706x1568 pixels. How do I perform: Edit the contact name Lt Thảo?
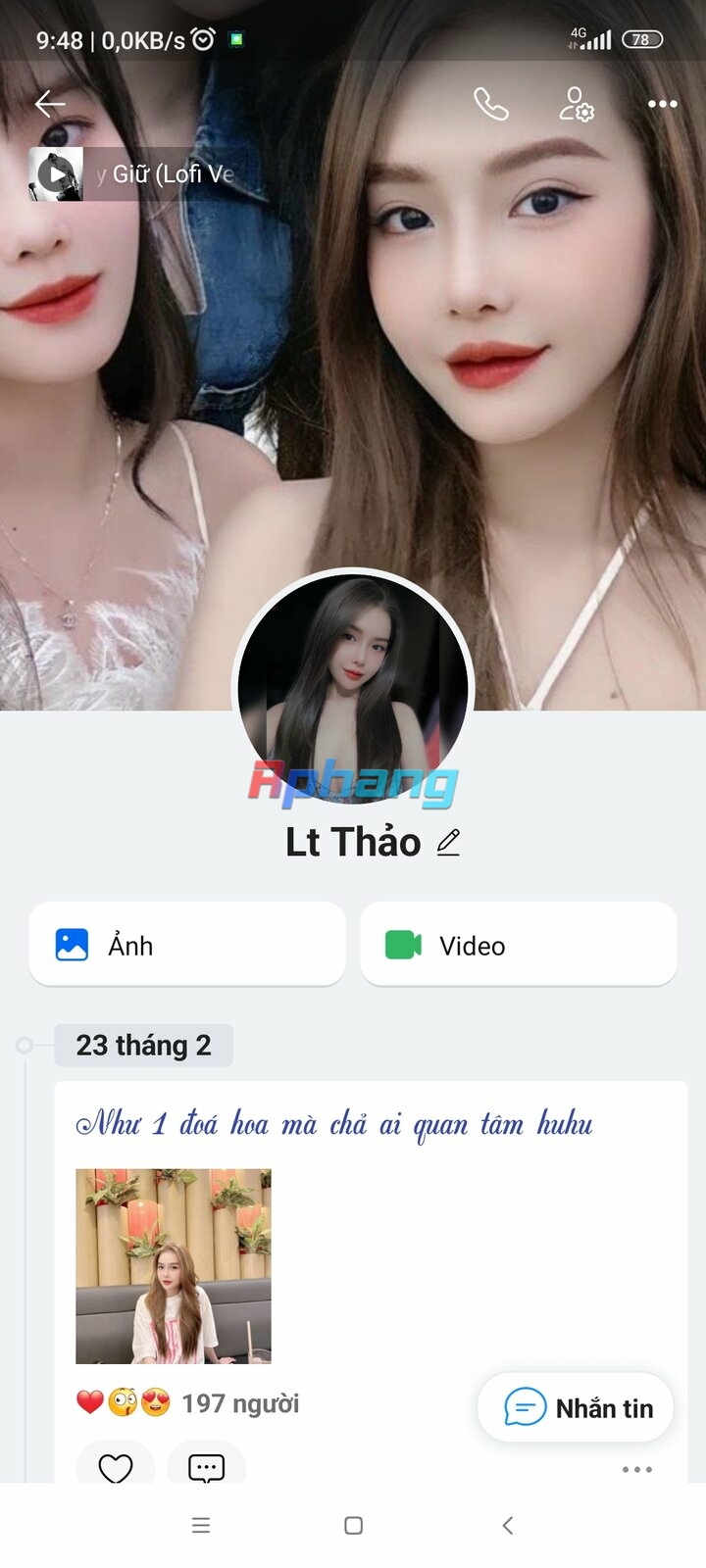[x=448, y=842]
